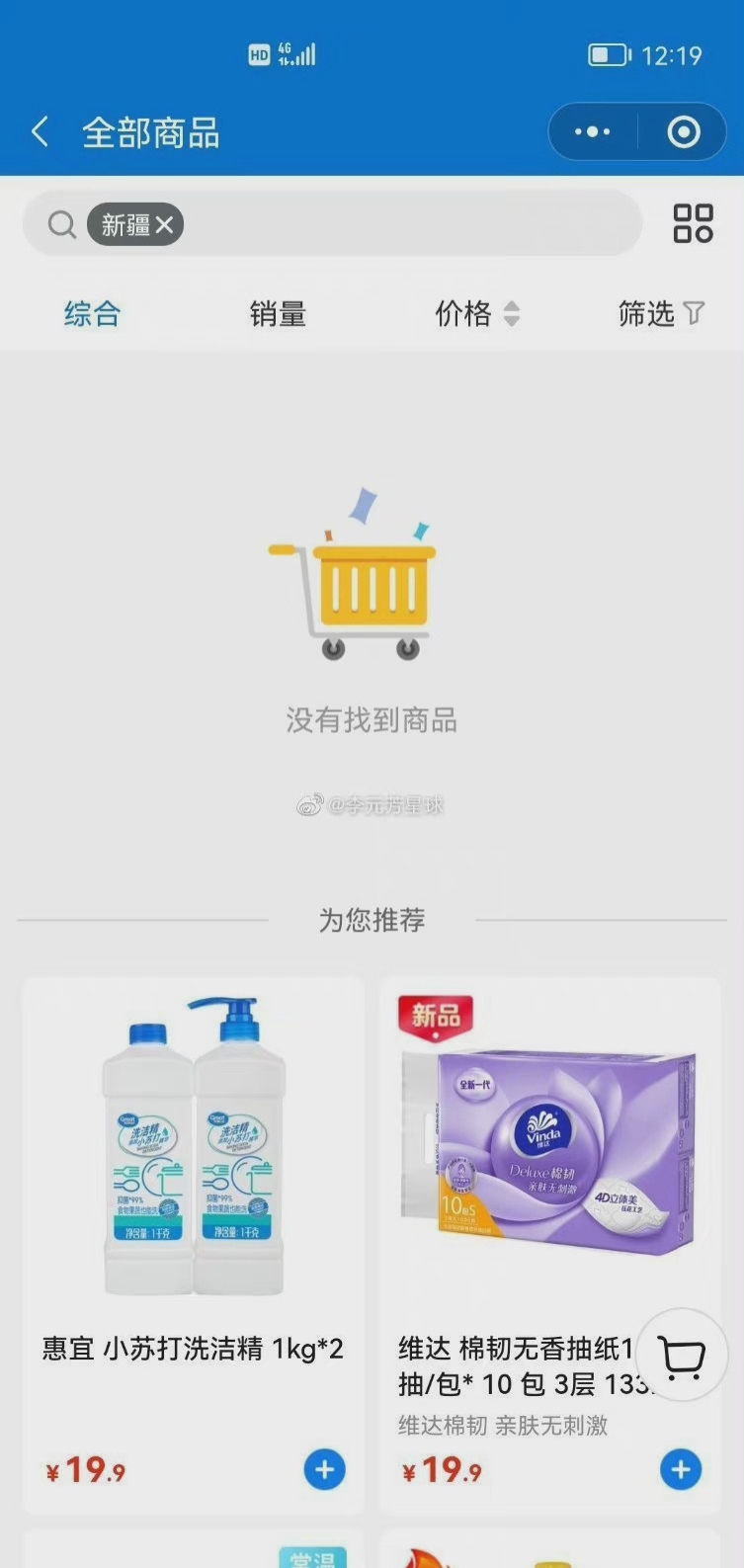Add 惠宜 小苏打洗洁精 to cart
The width and height of the screenshot is (744, 1568).
tap(324, 1470)
